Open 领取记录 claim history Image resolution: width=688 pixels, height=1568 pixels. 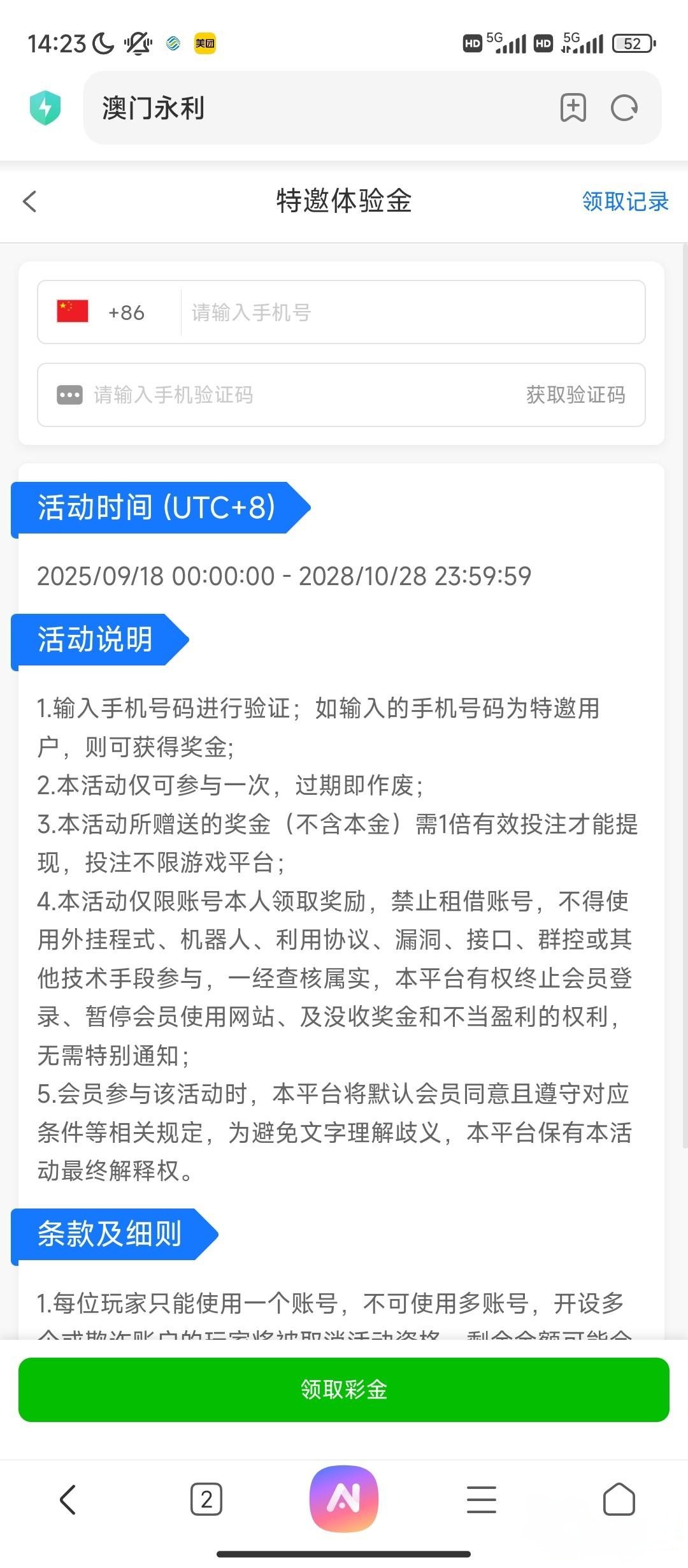coord(625,201)
